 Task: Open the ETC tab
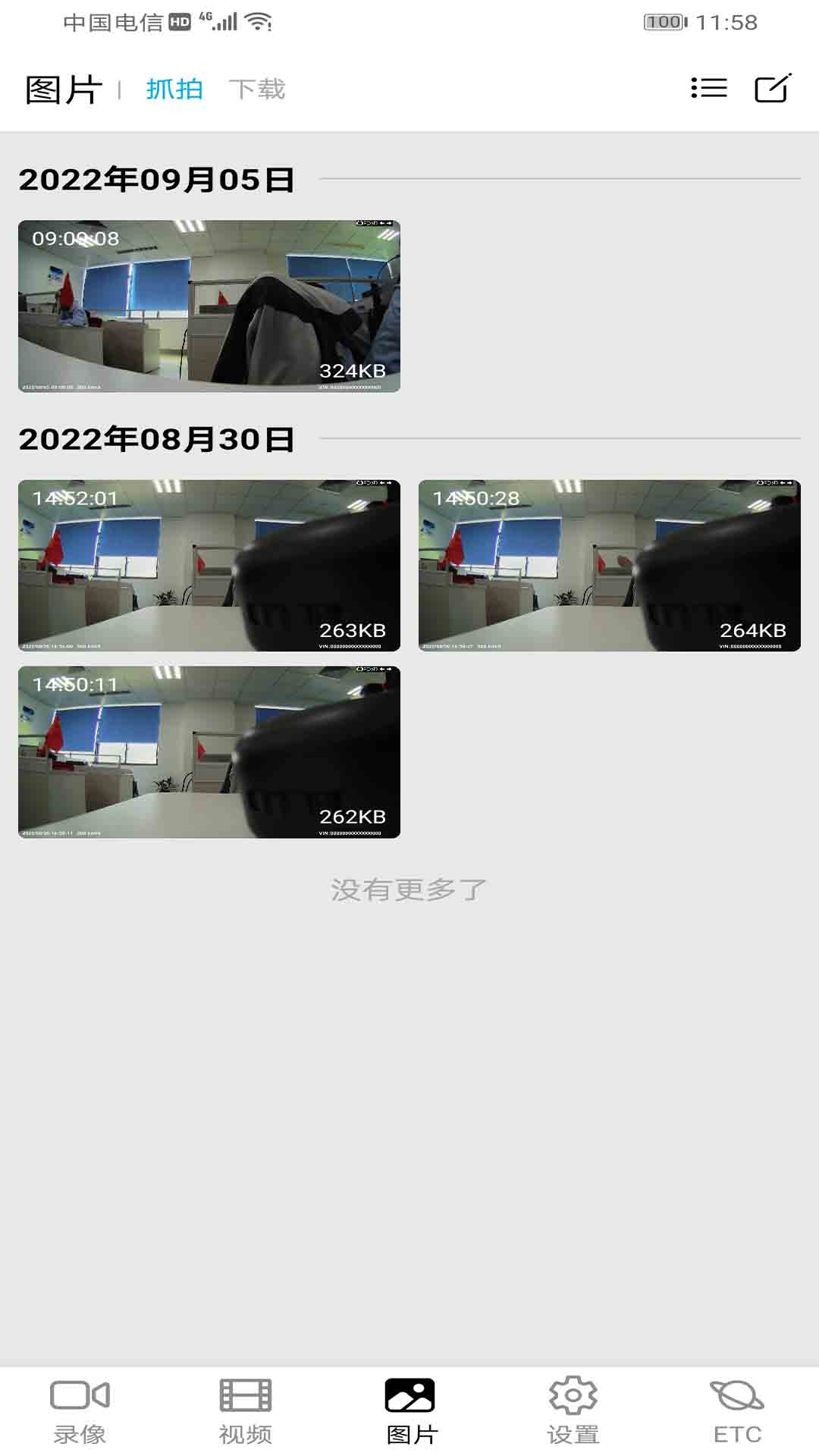(737, 1412)
